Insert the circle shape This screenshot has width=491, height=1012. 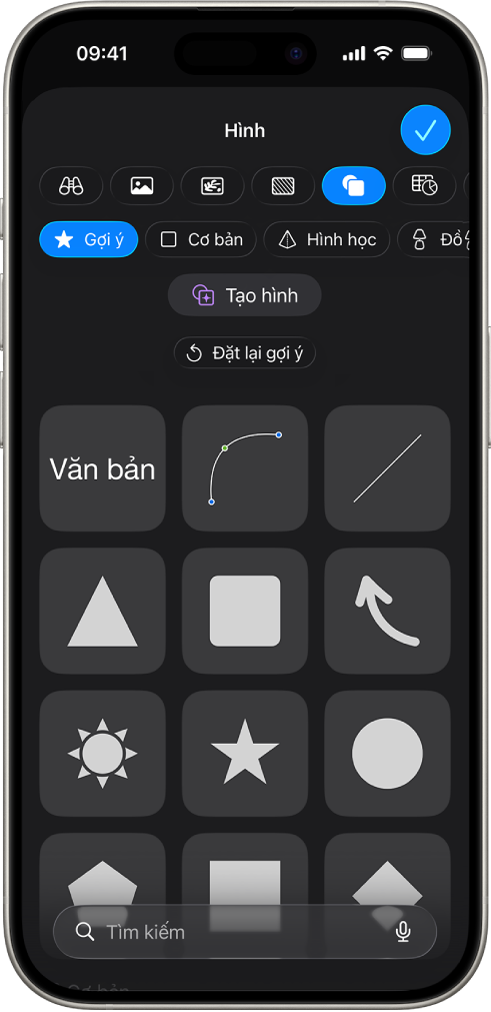point(387,753)
